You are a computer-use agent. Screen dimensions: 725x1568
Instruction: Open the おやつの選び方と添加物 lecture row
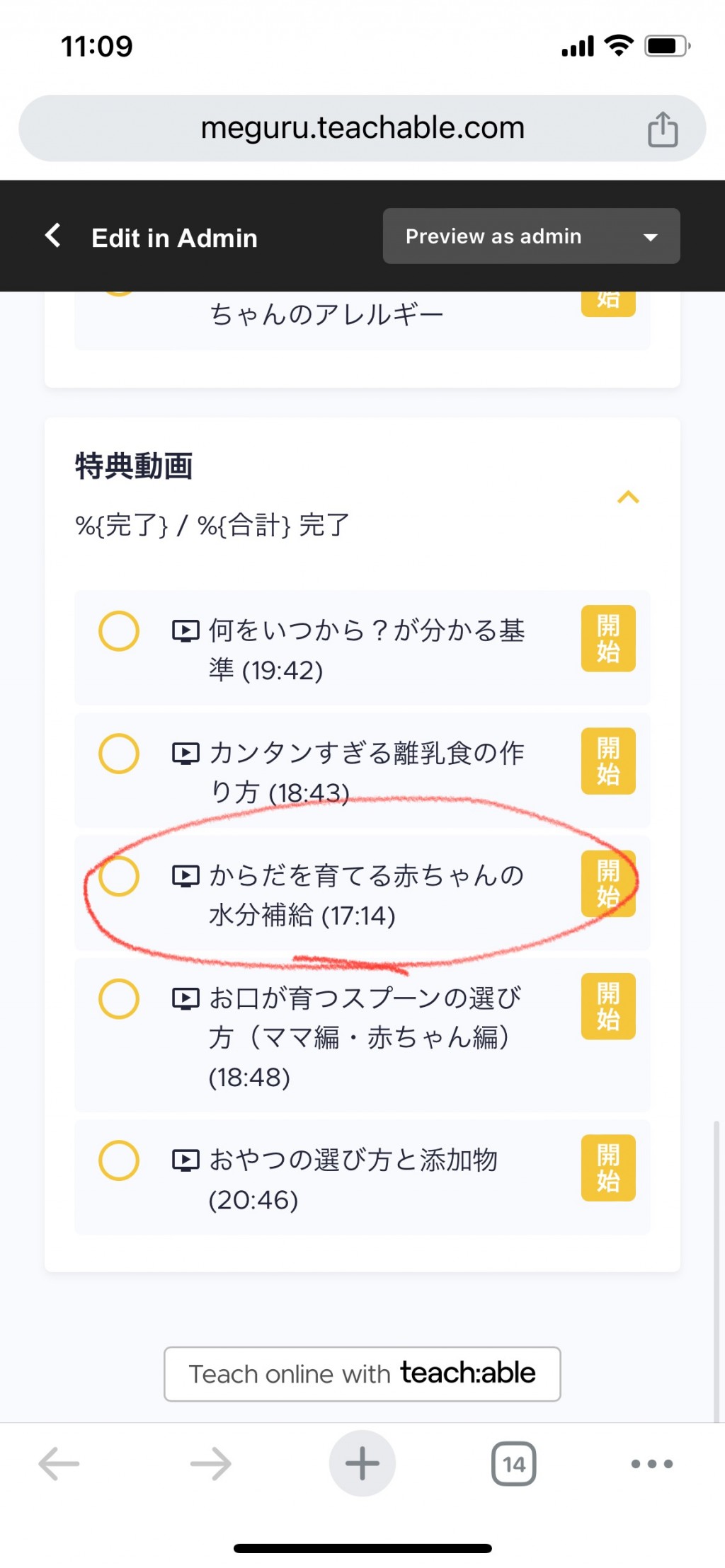(x=362, y=1177)
